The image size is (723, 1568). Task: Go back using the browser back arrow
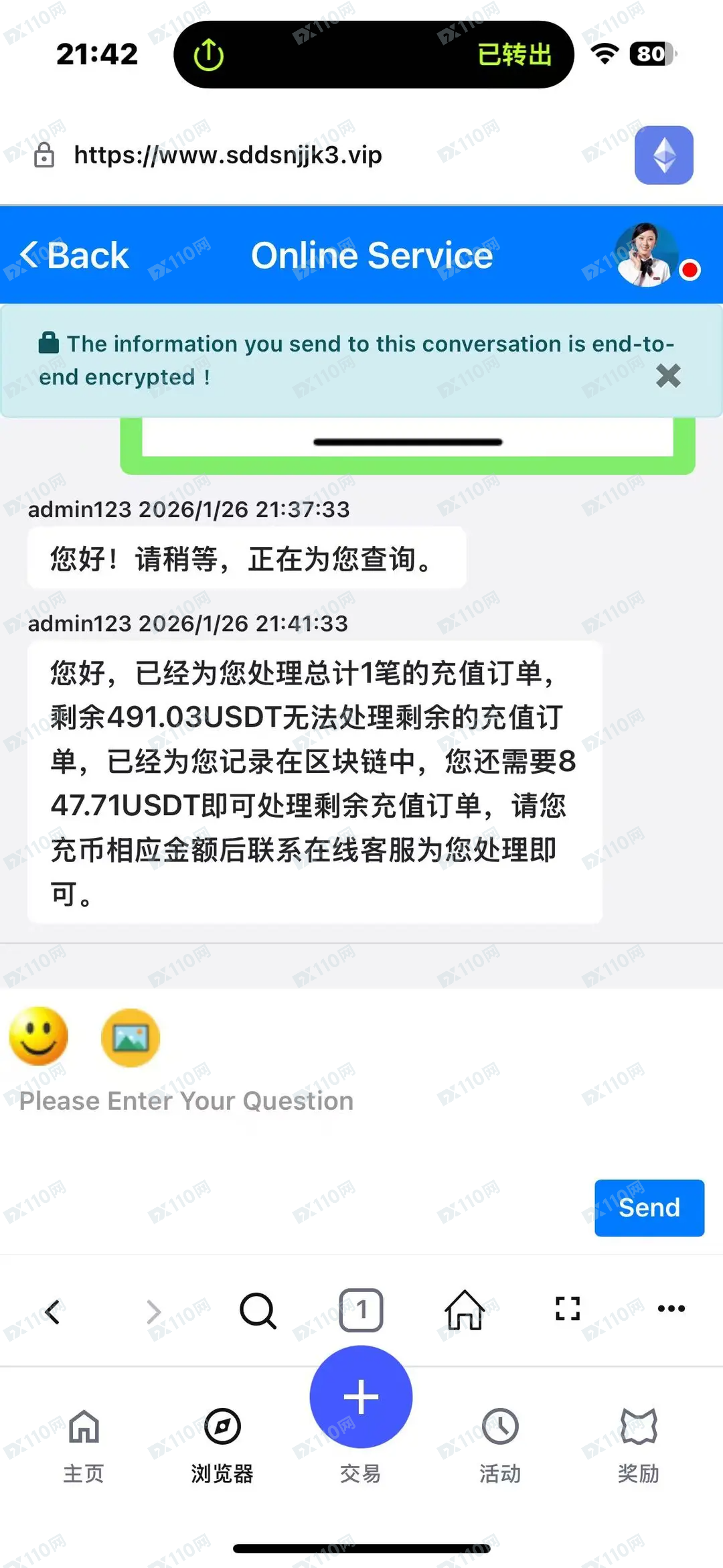[x=54, y=1309]
